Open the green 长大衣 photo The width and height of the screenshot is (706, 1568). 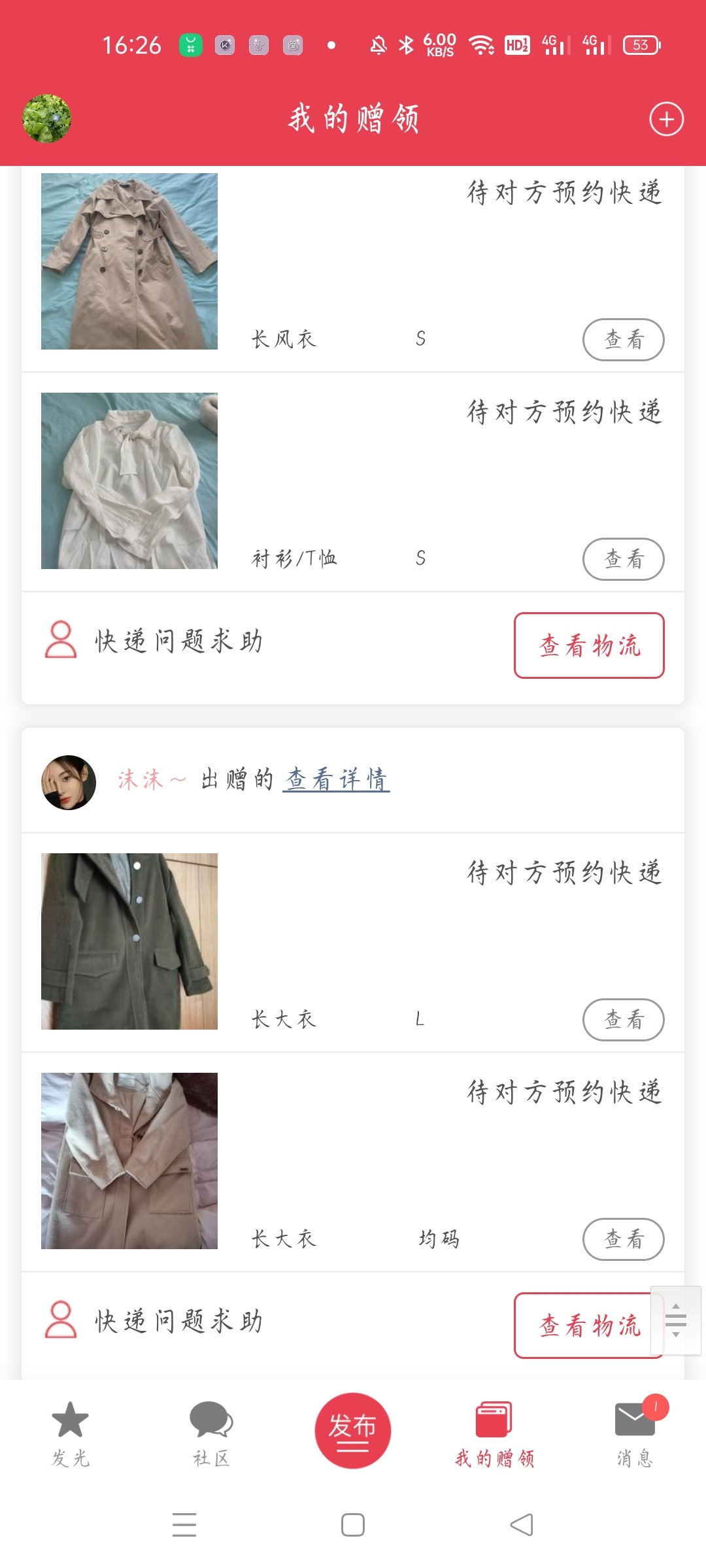pyautogui.click(x=129, y=941)
